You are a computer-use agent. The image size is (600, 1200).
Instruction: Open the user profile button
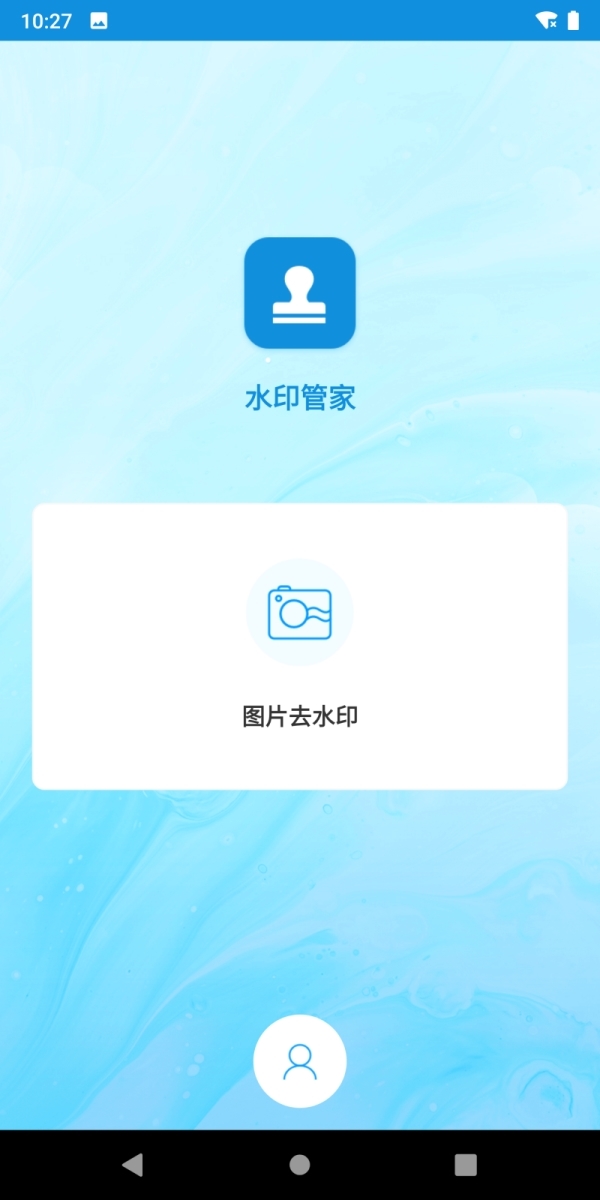[x=300, y=1061]
